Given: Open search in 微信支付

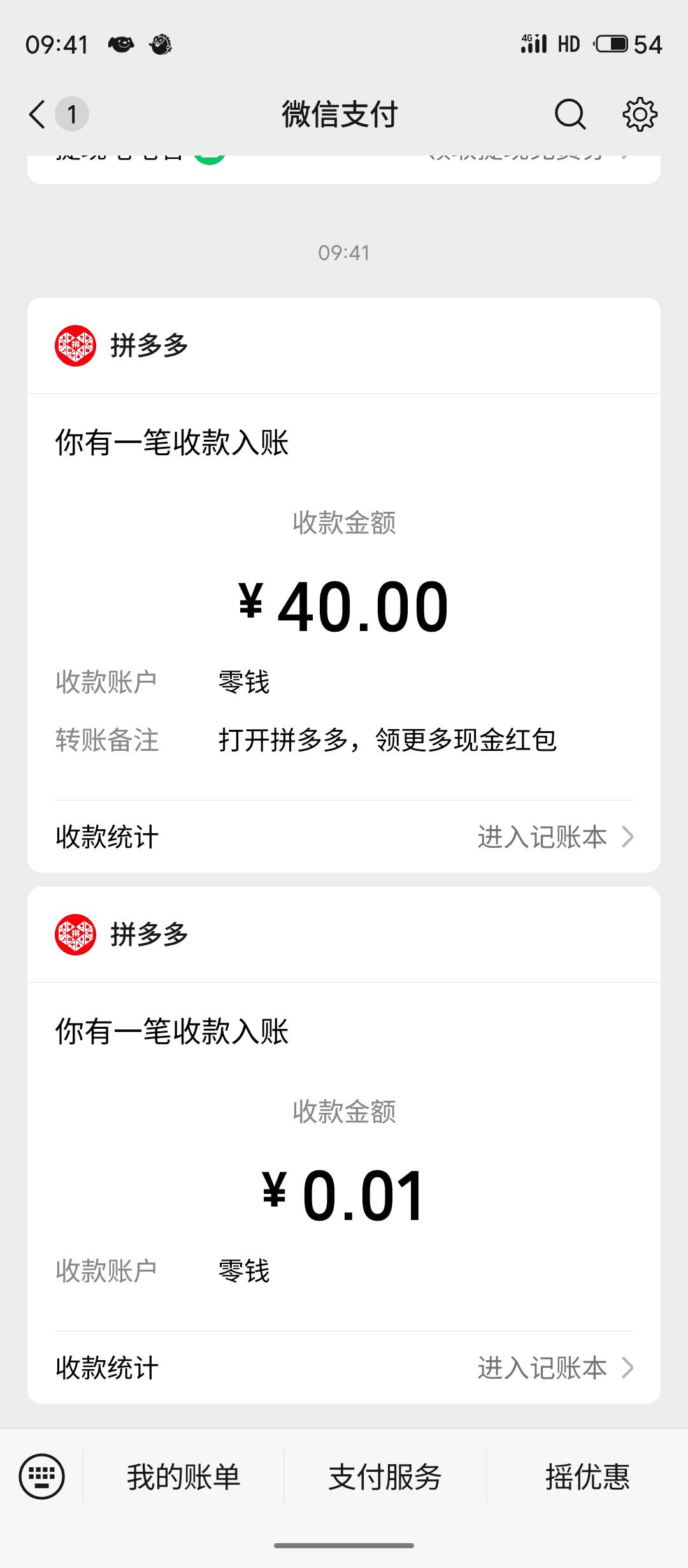Looking at the screenshot, I should (570, 115).
